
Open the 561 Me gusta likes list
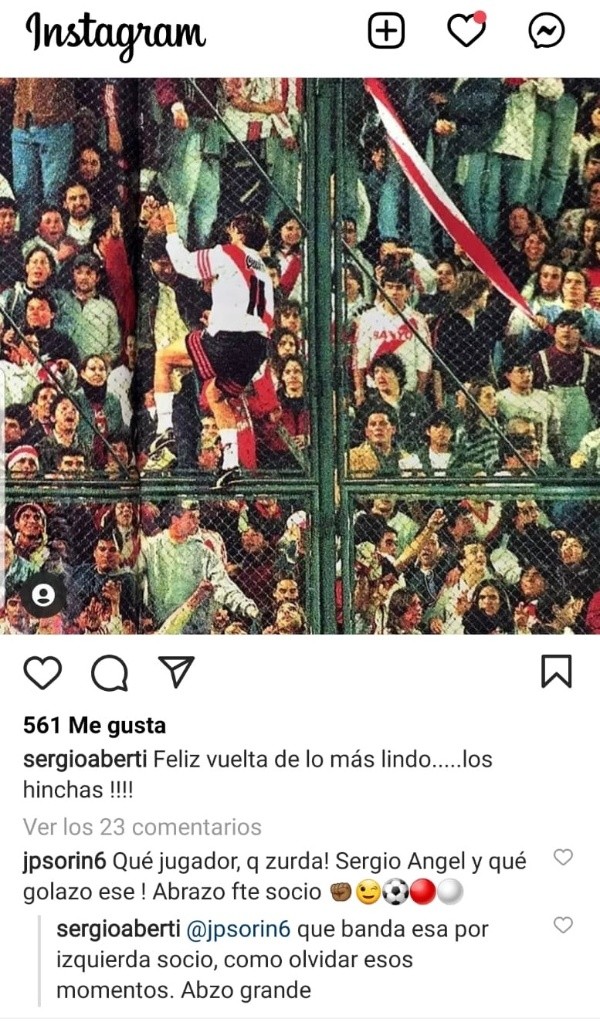click(x=94, y=726)
